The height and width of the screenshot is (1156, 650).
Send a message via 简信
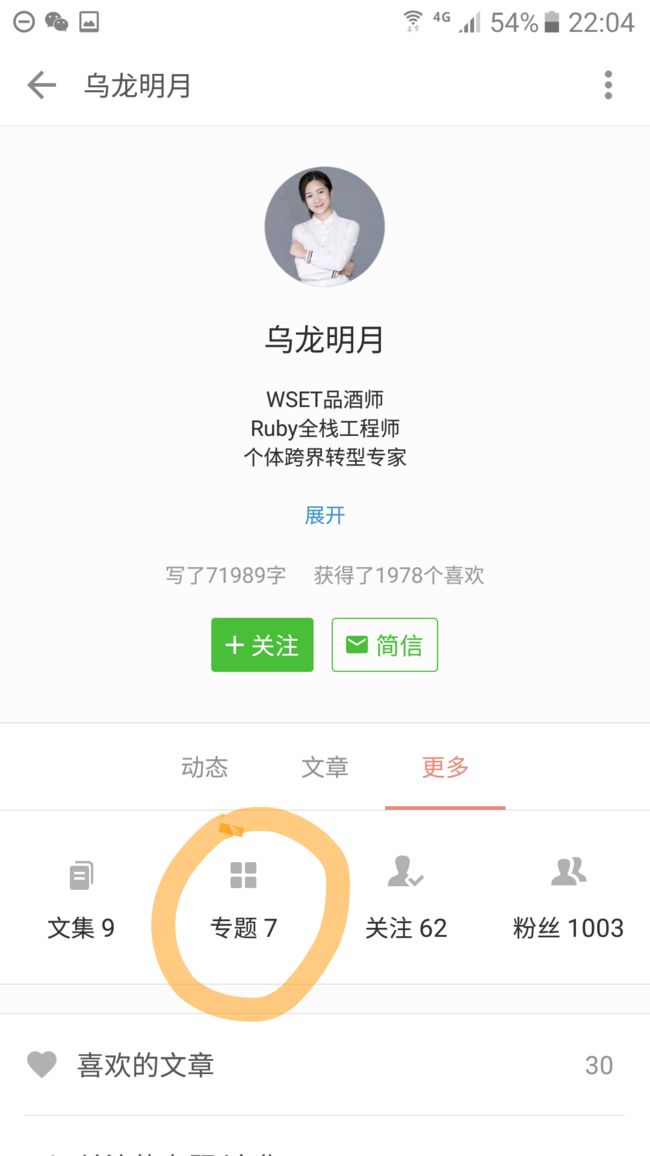385,645
